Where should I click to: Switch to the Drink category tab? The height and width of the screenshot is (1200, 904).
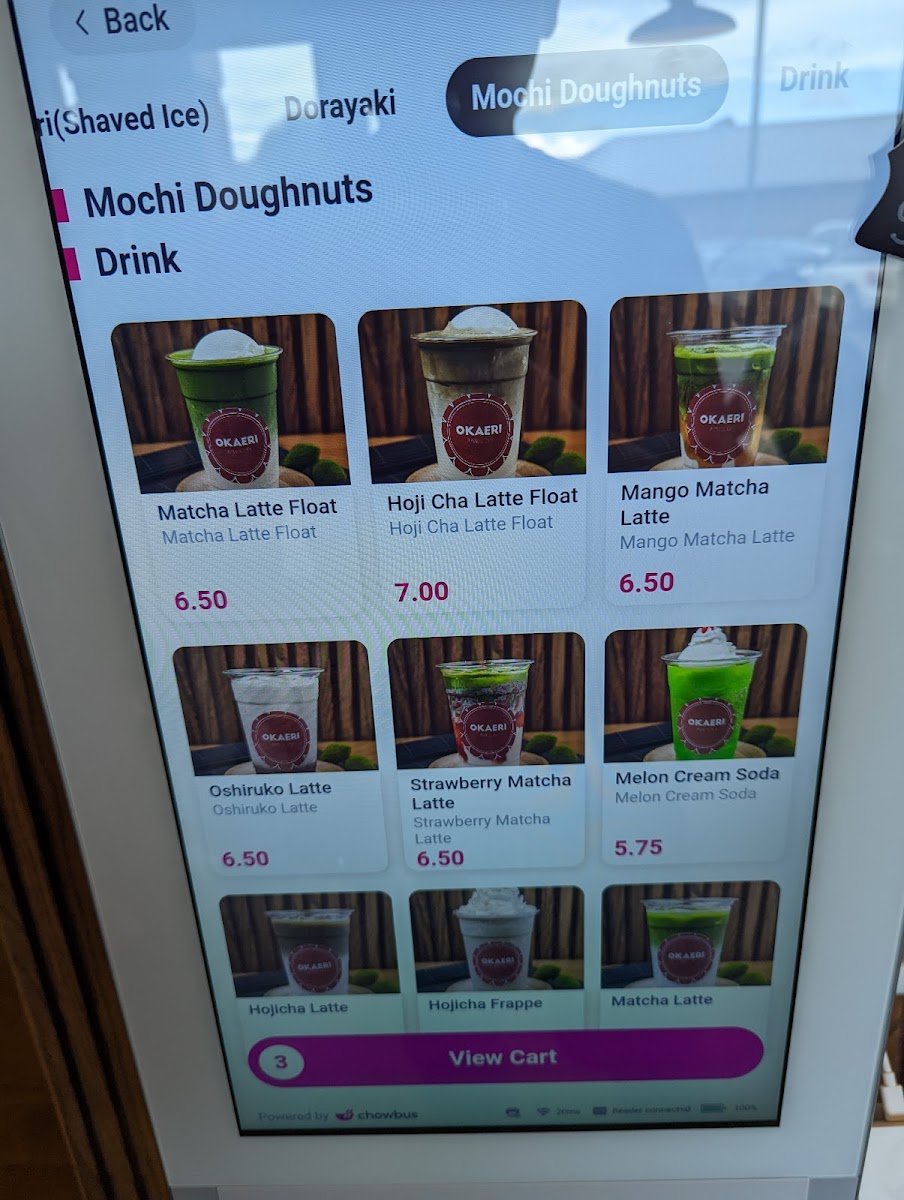coord(813,78)
